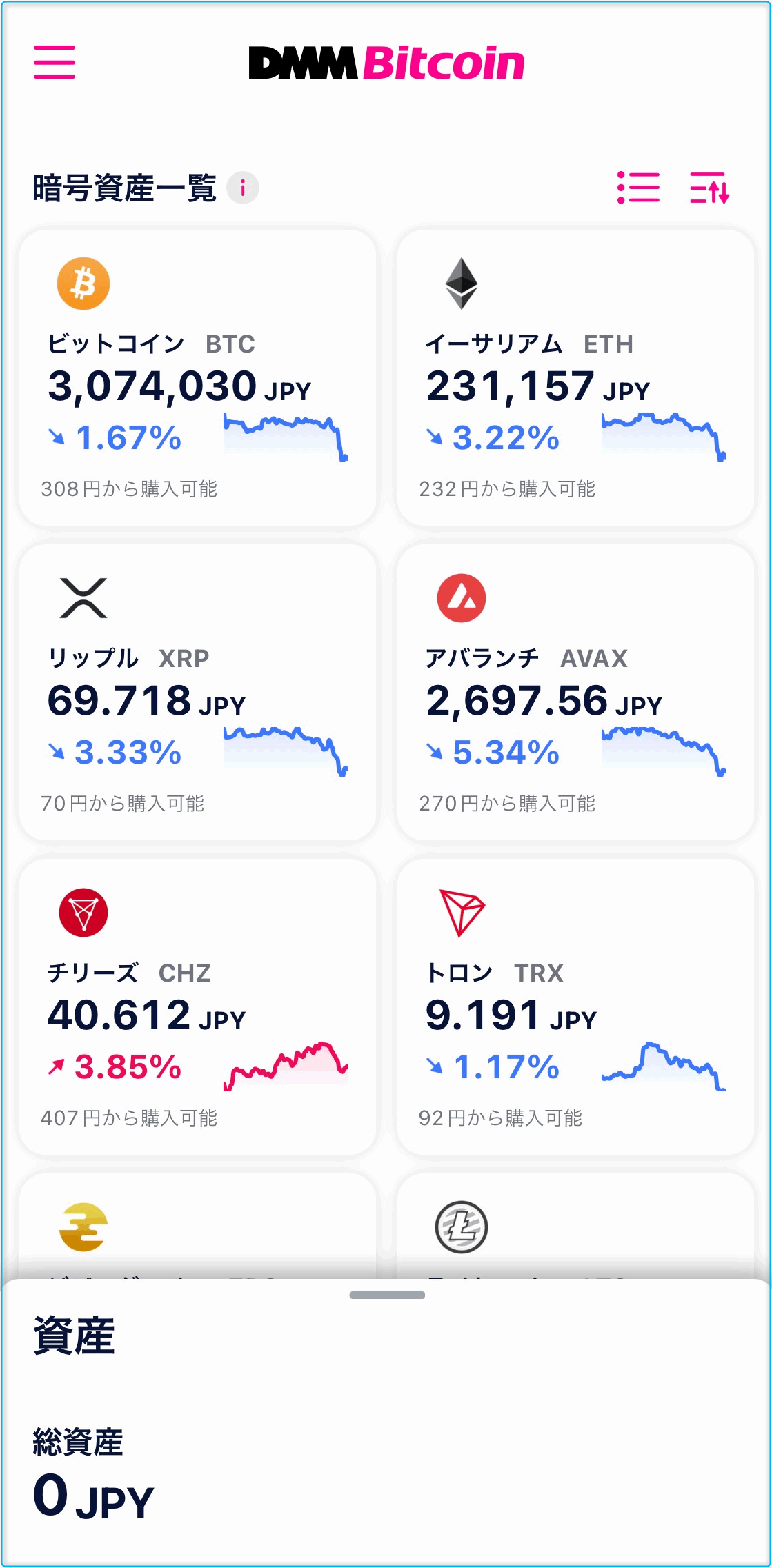Tap the 資産 bottom sheet handle
Viewport: 772px width, 1568px height.
pyautogui.click(x=387, y=1296)
